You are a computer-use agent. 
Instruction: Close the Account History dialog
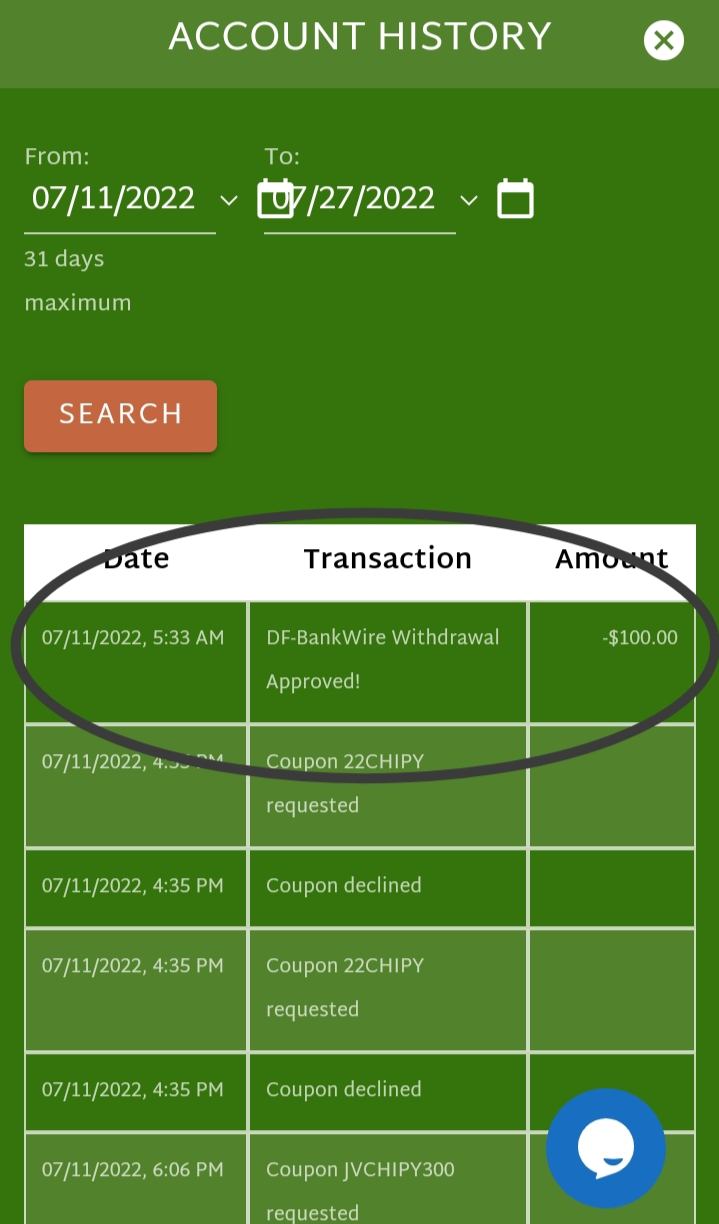663,41
